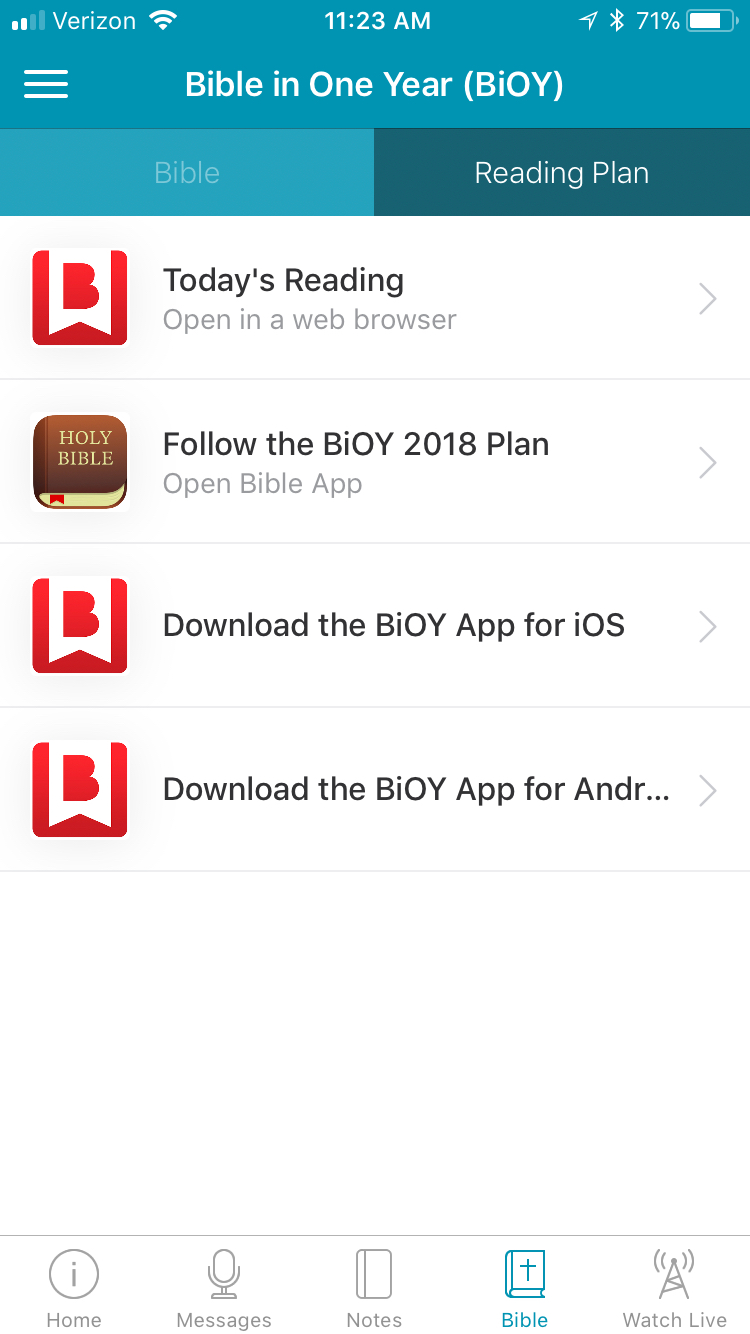The image size is (750, 1334).
Task: Follow the BiOY 2018 Plan
Action: [x=375, y=462]
